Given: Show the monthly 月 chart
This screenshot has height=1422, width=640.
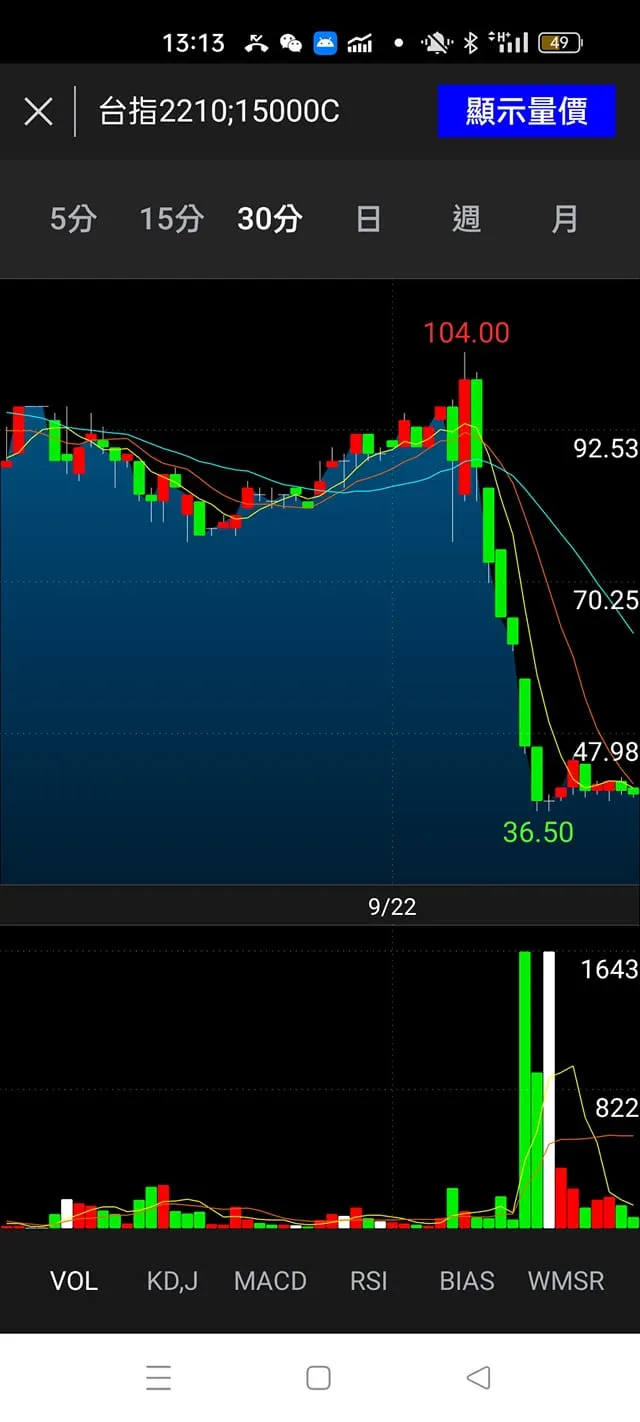Looking at the screenshot, I should [565, 219].
